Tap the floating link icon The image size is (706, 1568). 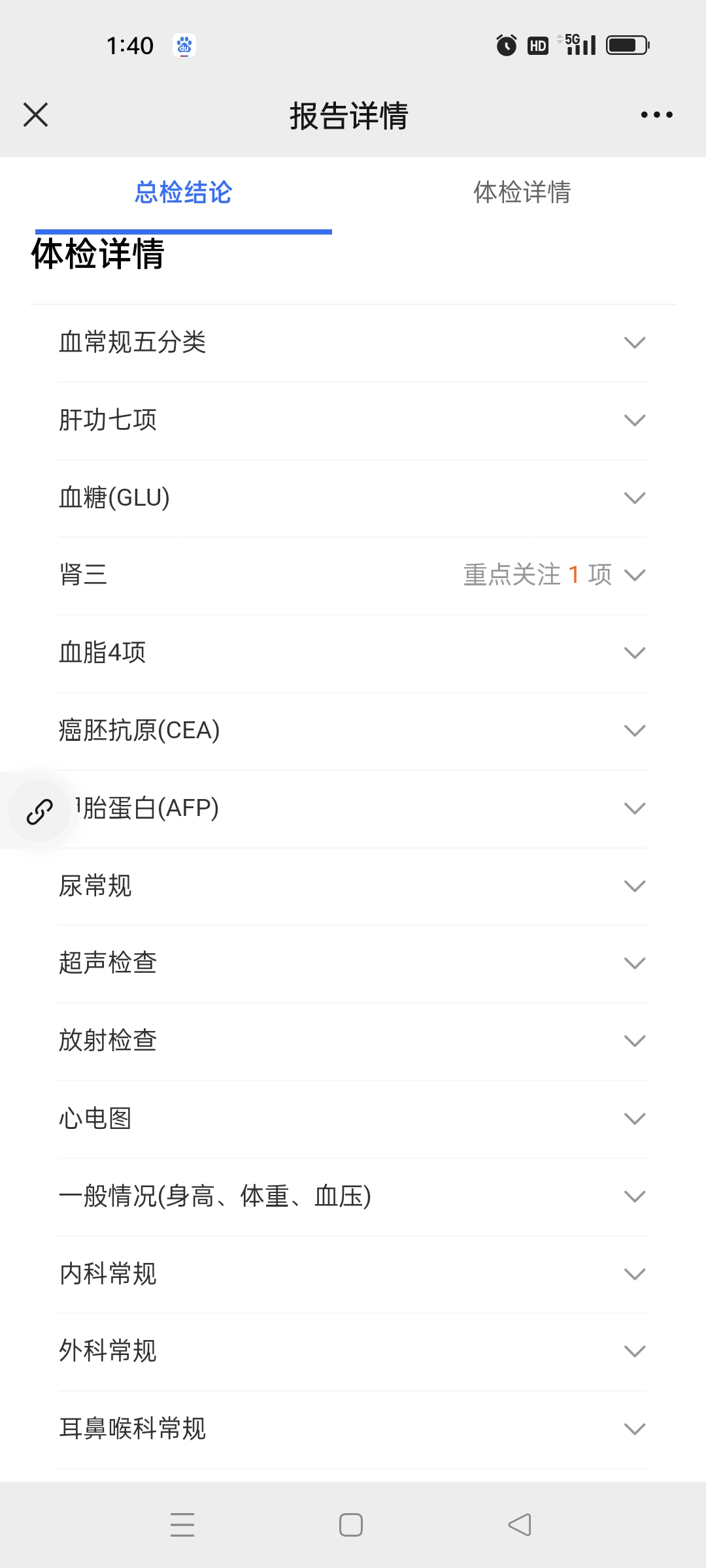point(39,811)
